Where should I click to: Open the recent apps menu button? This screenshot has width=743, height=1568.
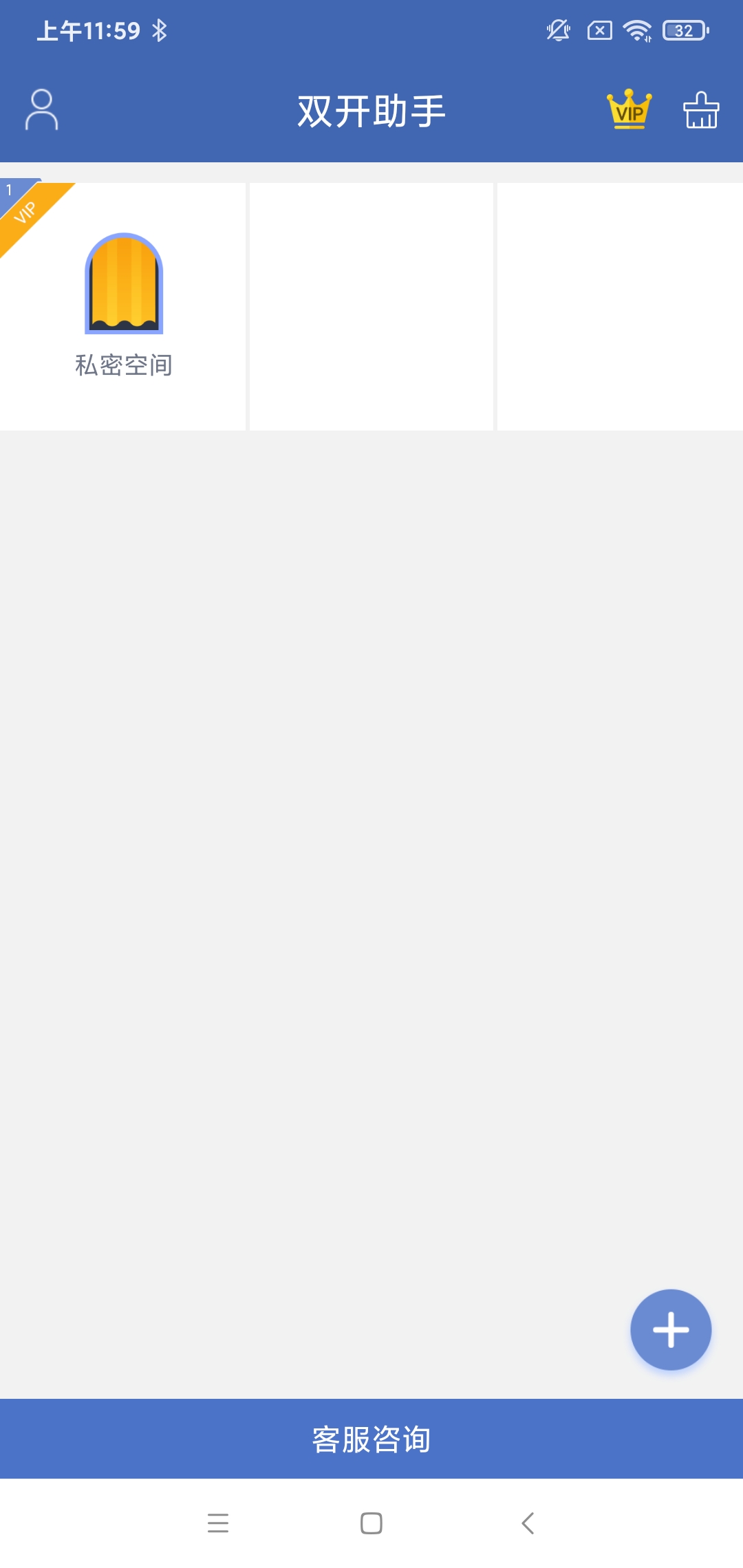(x=218, y=1523)
